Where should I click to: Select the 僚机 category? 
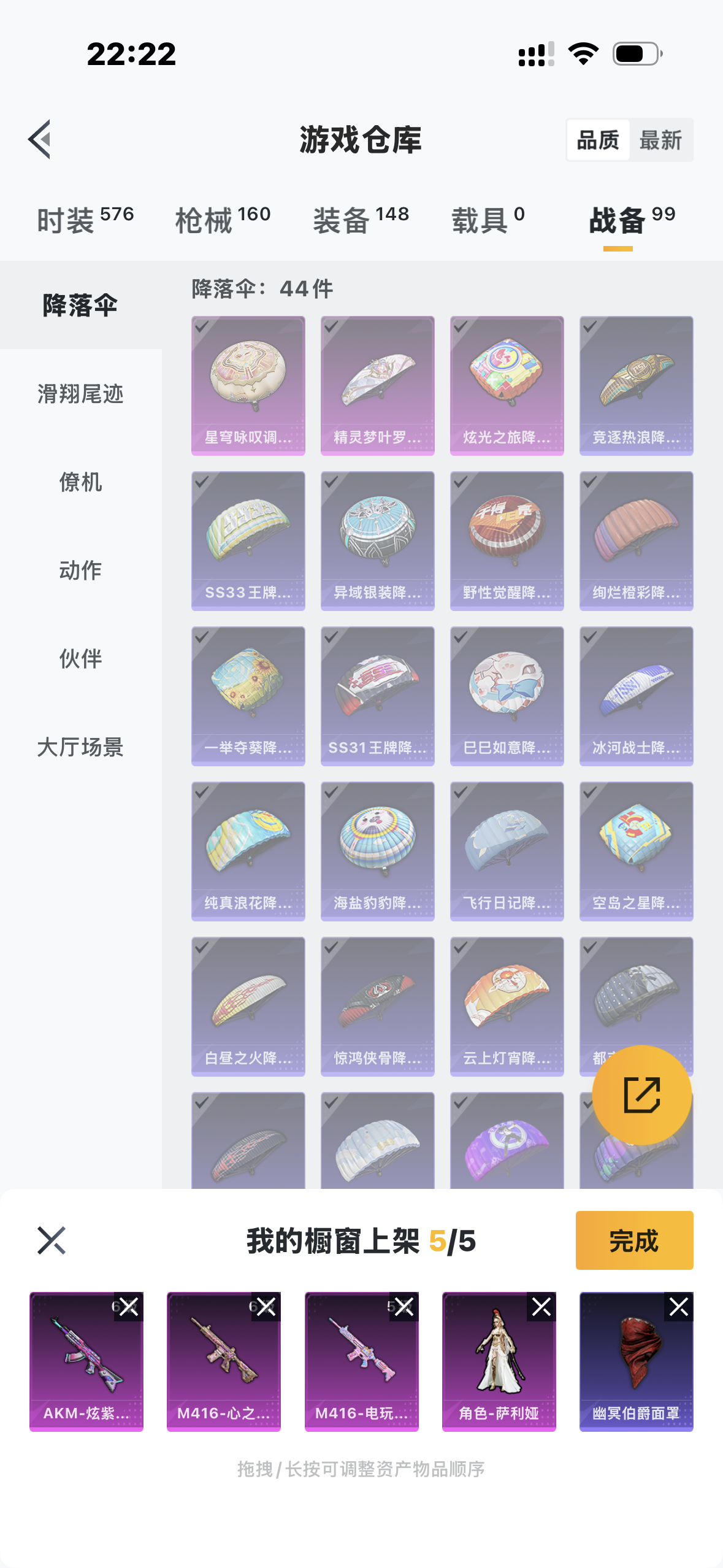point(80,482)
